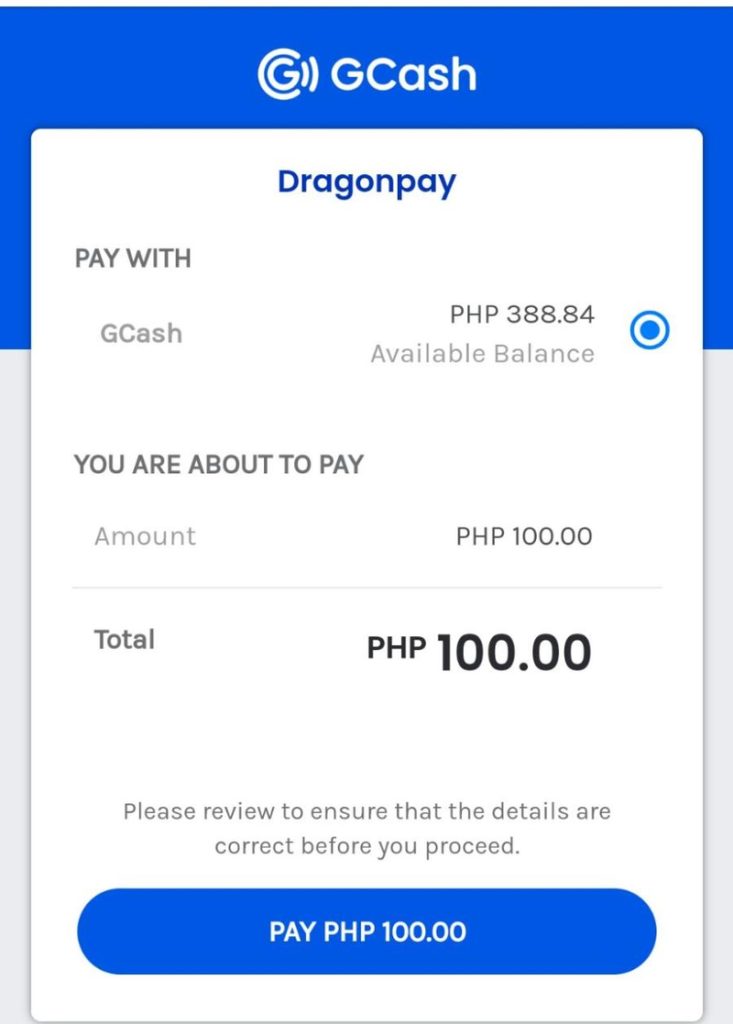Confirm payment with the blue pay button

coord(366,931)
